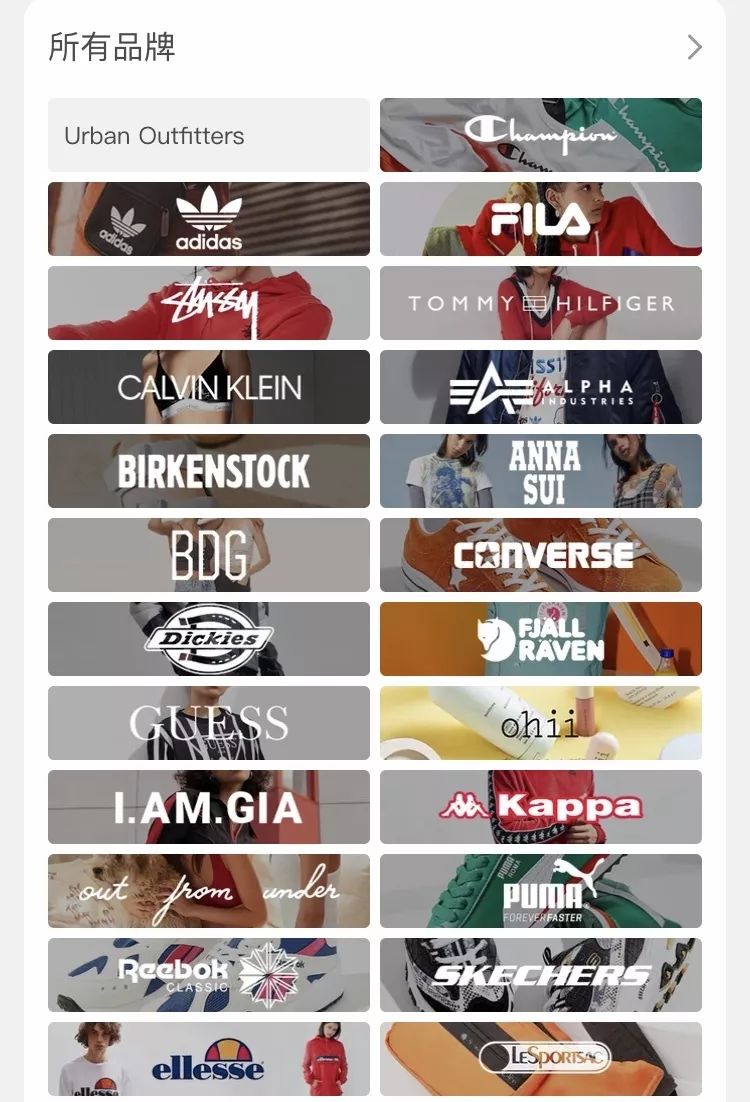The image size is (750, 1102).
Task: Open the Fjallraven brand tile
Action: tap(540, 639)
